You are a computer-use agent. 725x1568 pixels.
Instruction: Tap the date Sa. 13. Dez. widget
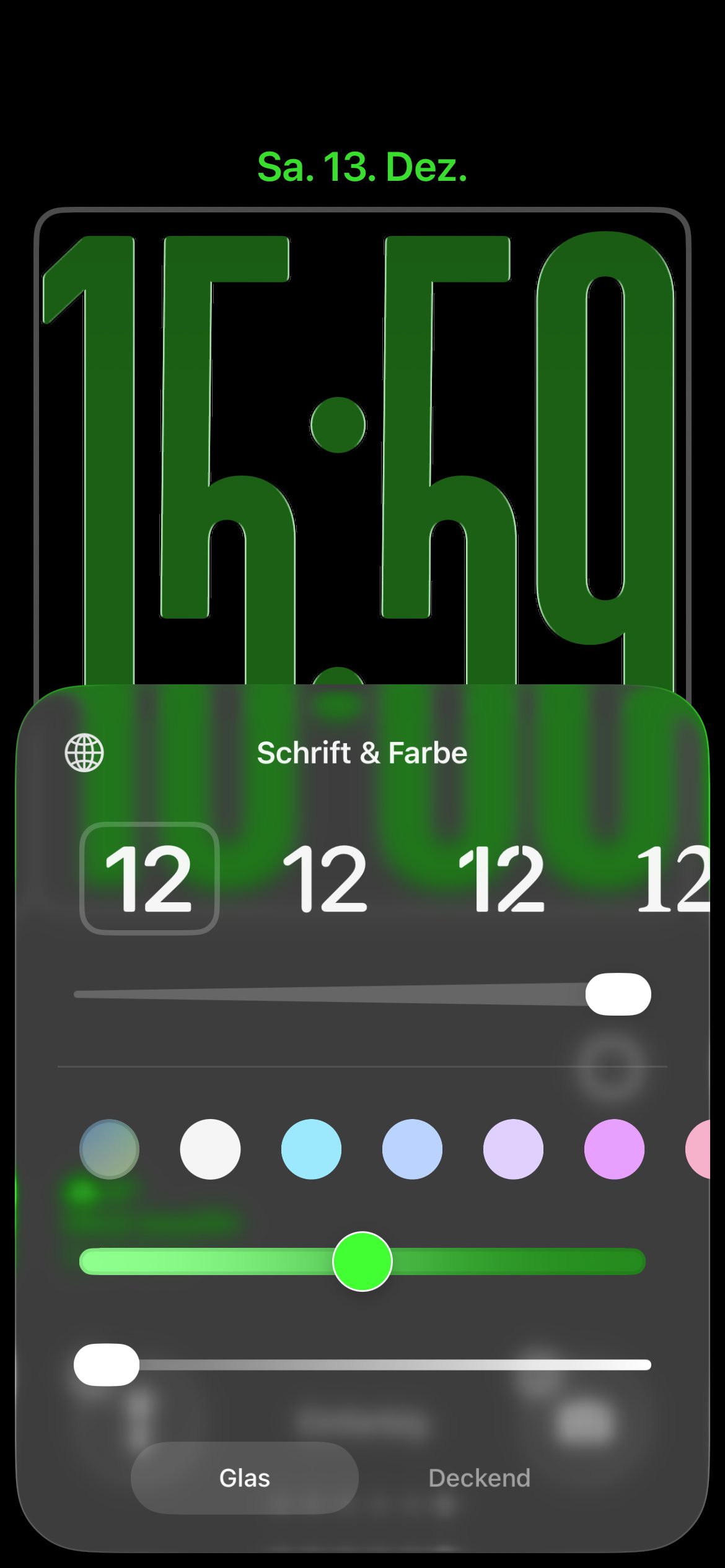pos(362,167)
